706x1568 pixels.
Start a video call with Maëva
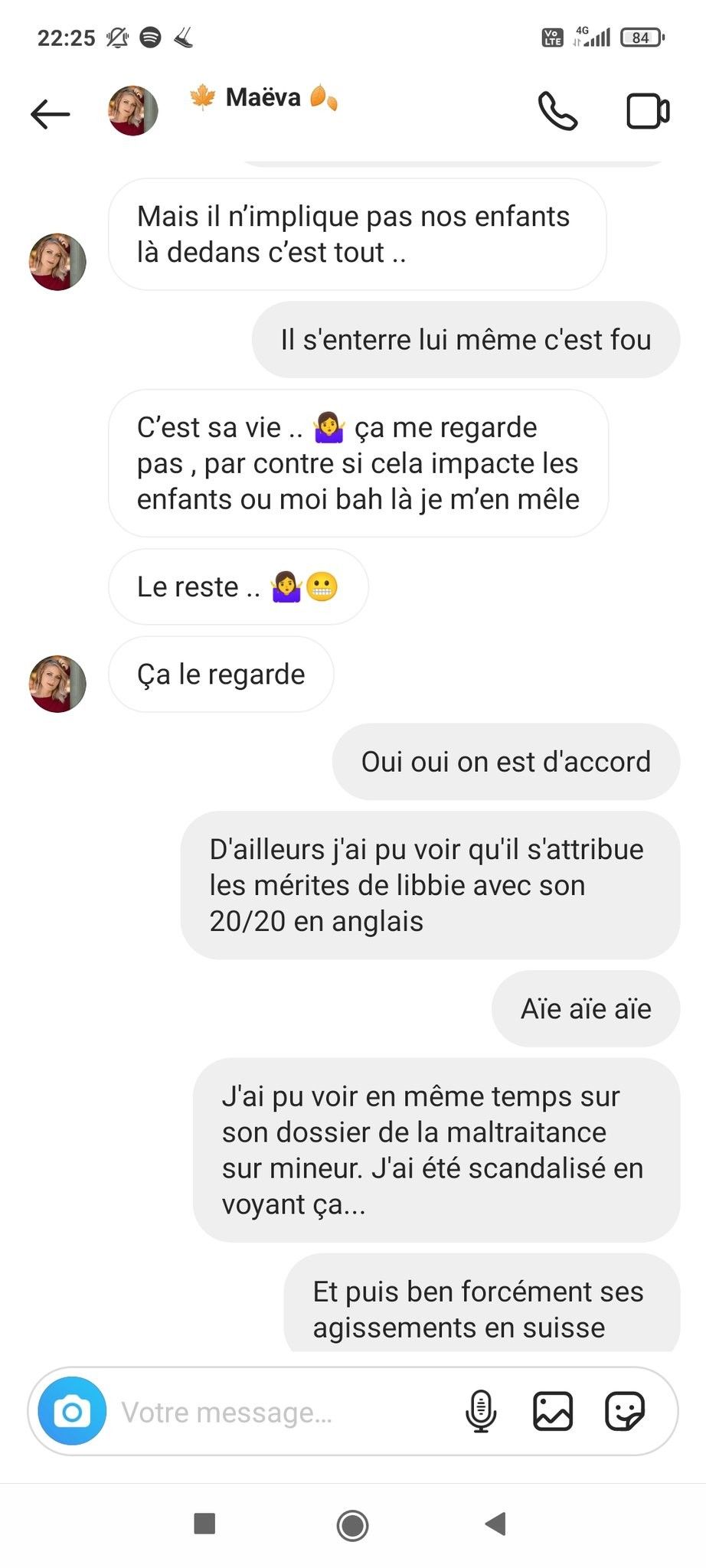[648, 112]
